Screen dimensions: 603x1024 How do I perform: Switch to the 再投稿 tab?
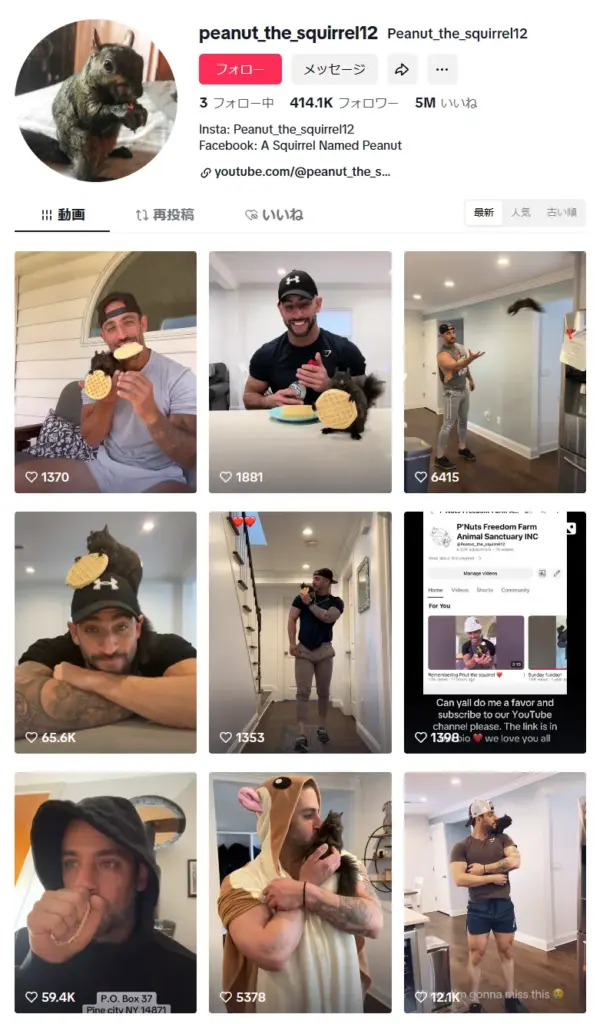click(165, 214)
